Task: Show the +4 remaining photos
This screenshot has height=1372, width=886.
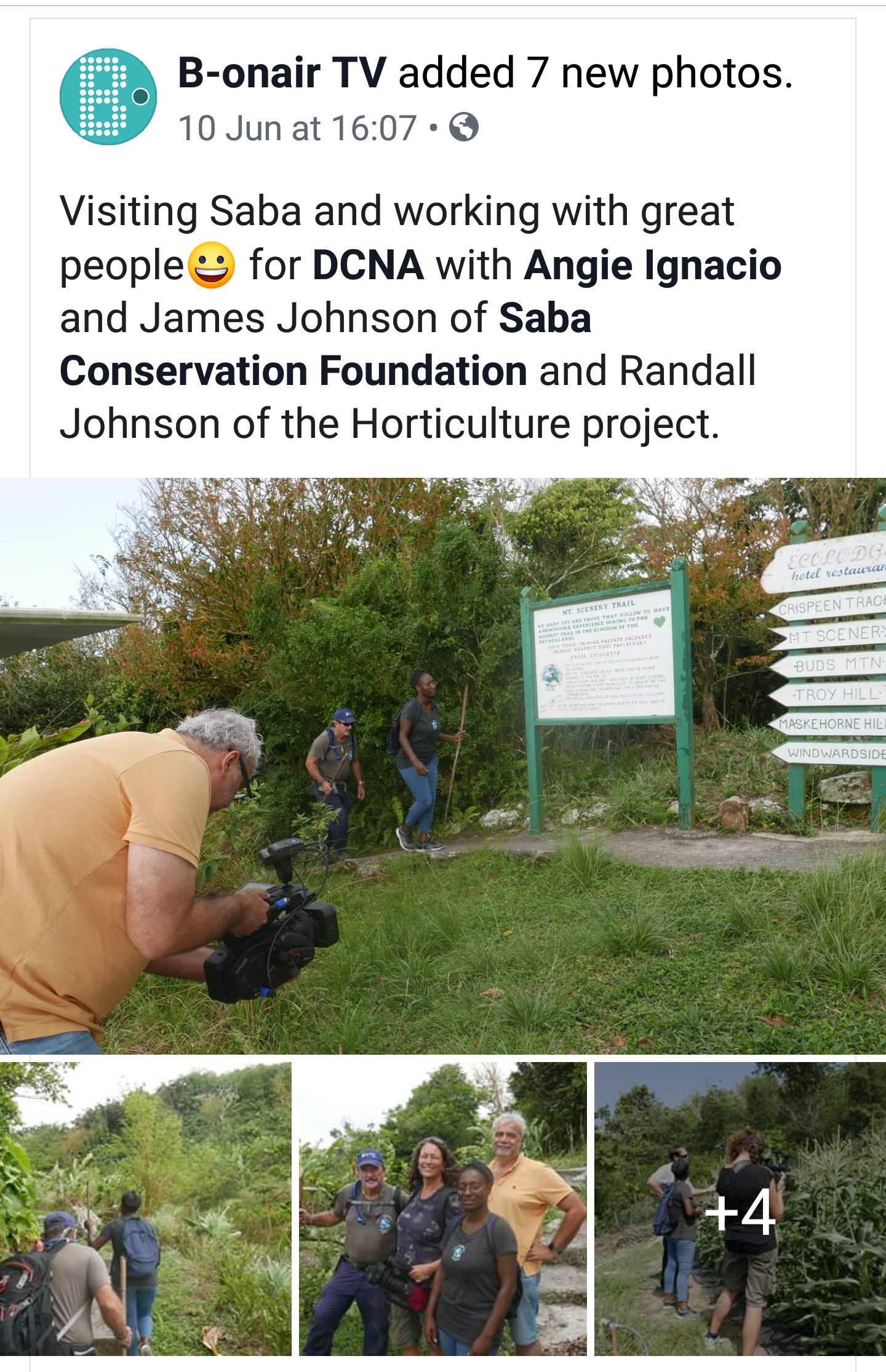Action: pos(740,1209)
